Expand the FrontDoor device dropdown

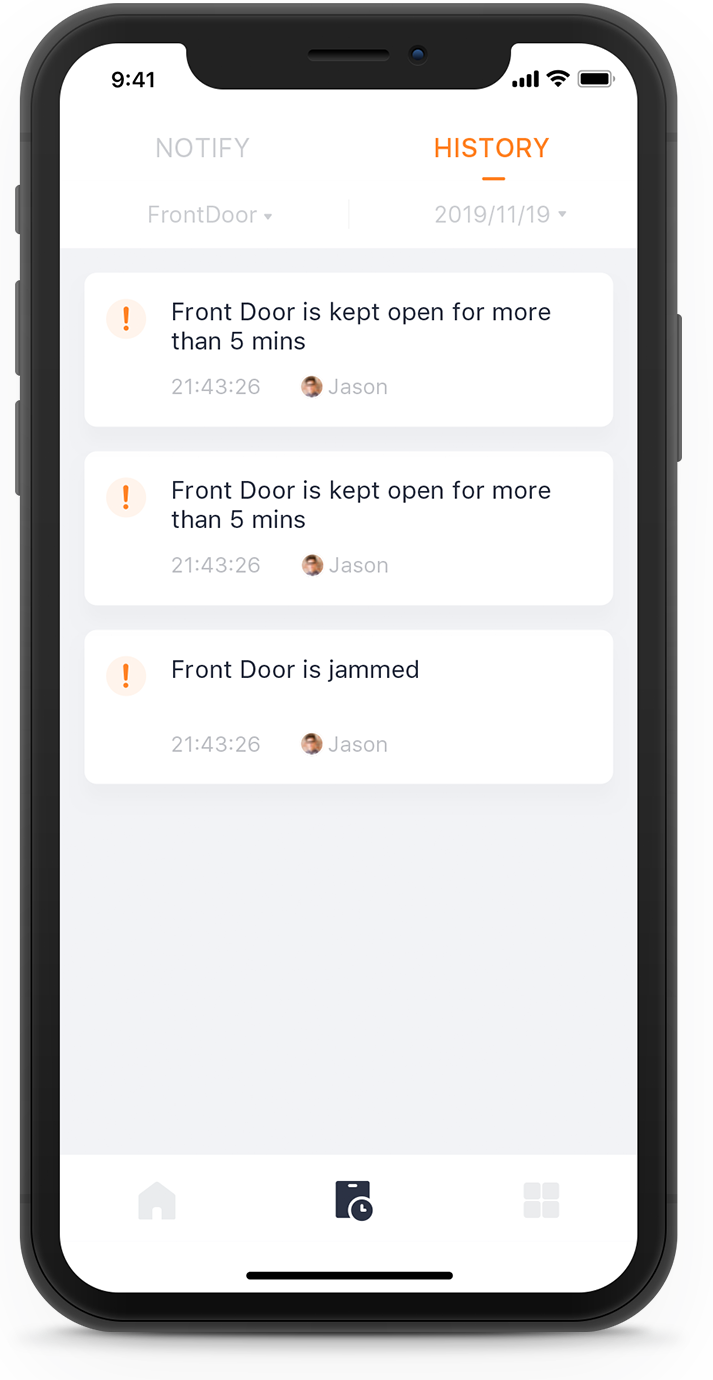coord(209,215)
